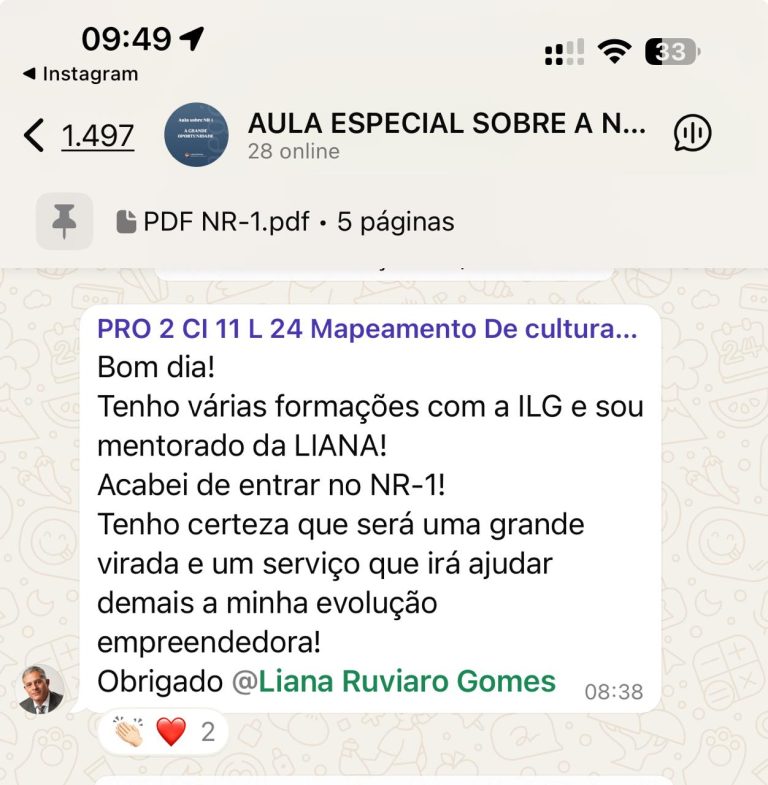Open the pinned PDF NR-1.pdf message

coord(285,221)
